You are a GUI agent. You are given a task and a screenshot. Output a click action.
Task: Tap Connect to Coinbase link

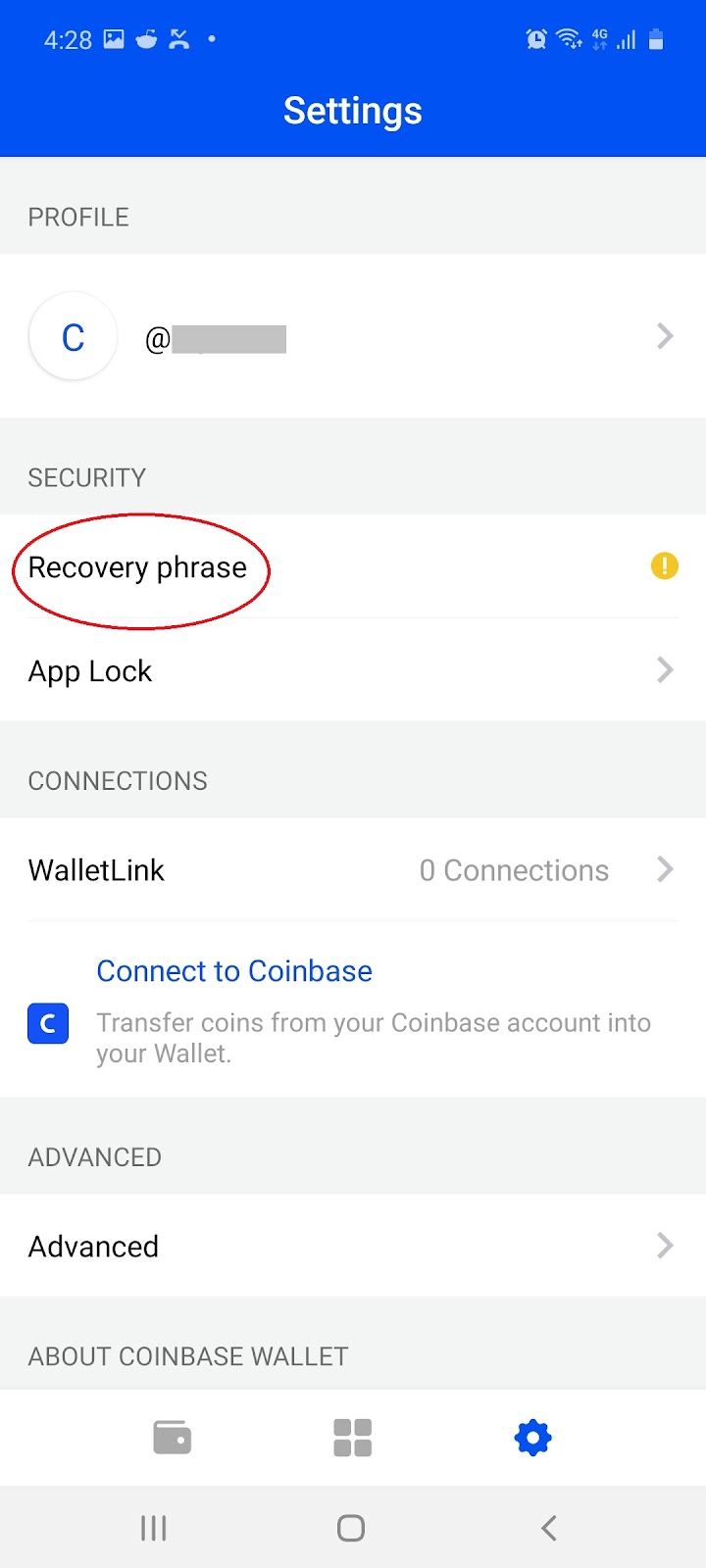(x=234, y=971)
